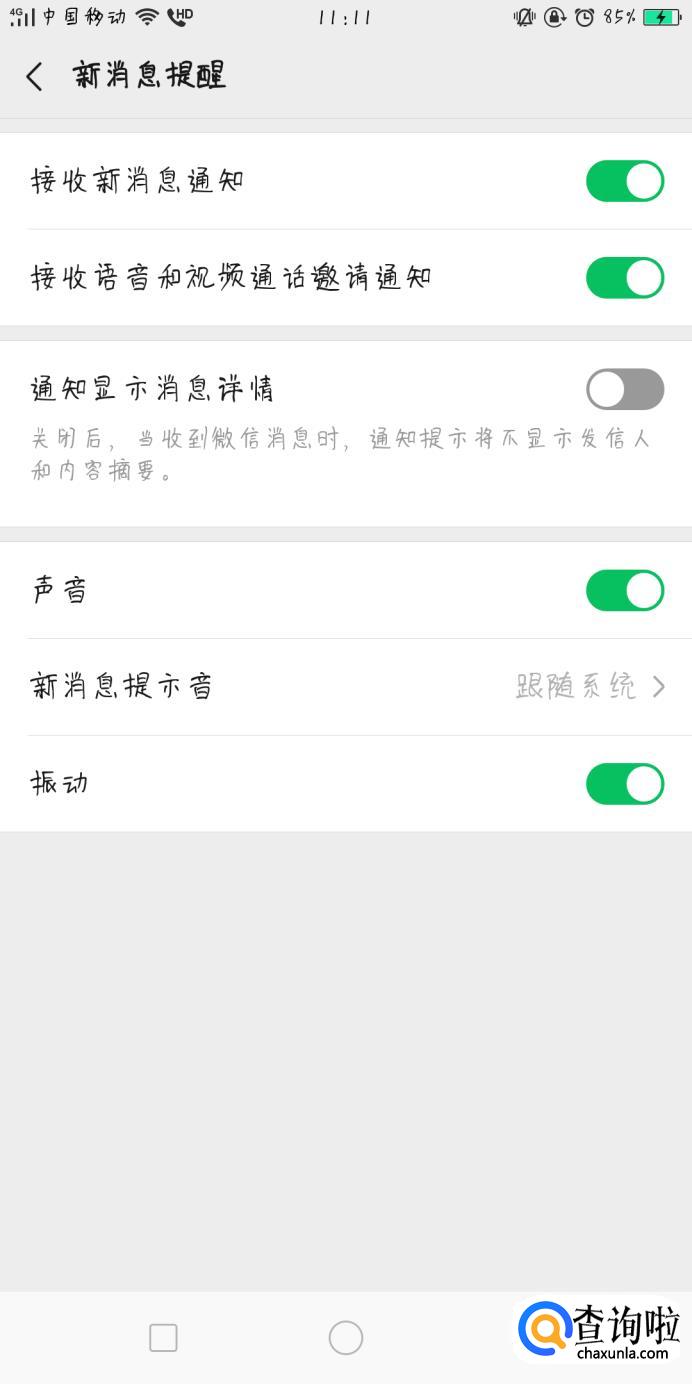Switch off the 振动 toggle

click(x=624, y=784)
